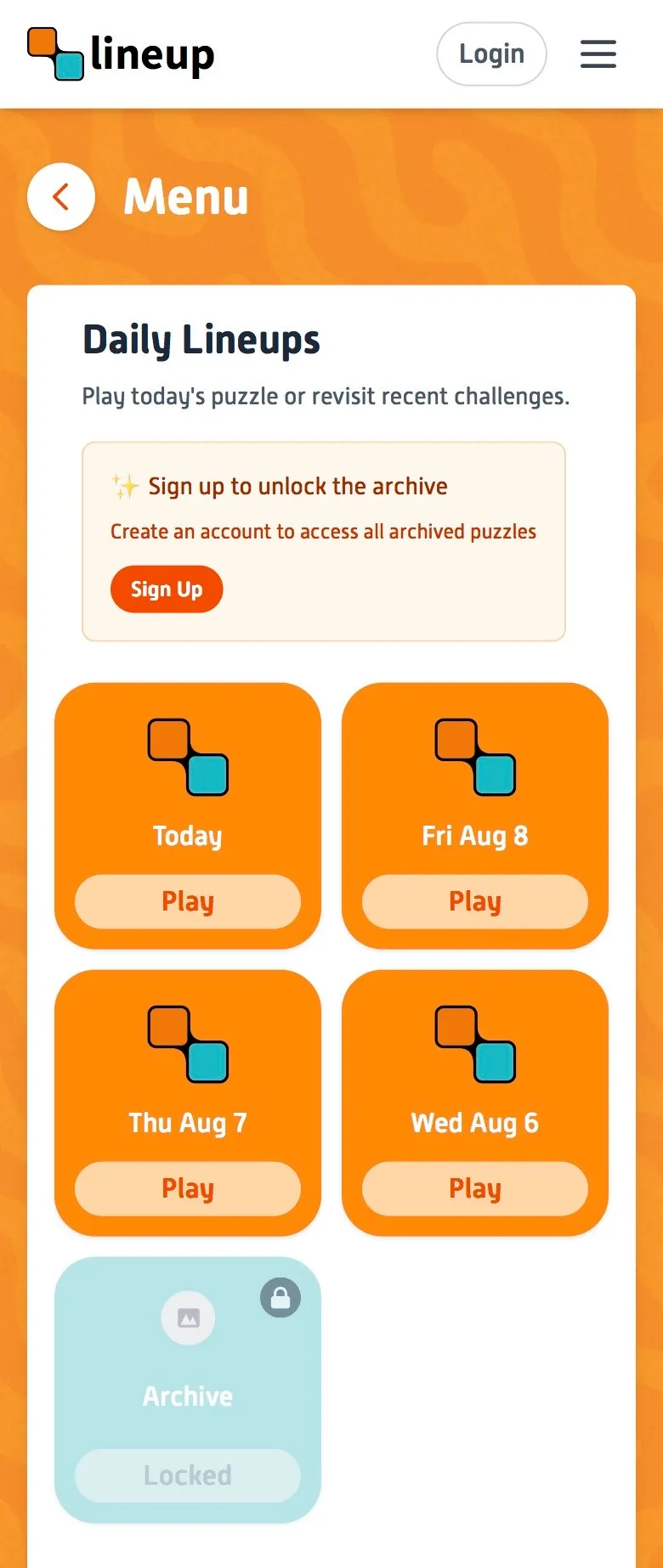Click the Login button
This screenshot has width=663, height=1568.
(x=491, y=54)
